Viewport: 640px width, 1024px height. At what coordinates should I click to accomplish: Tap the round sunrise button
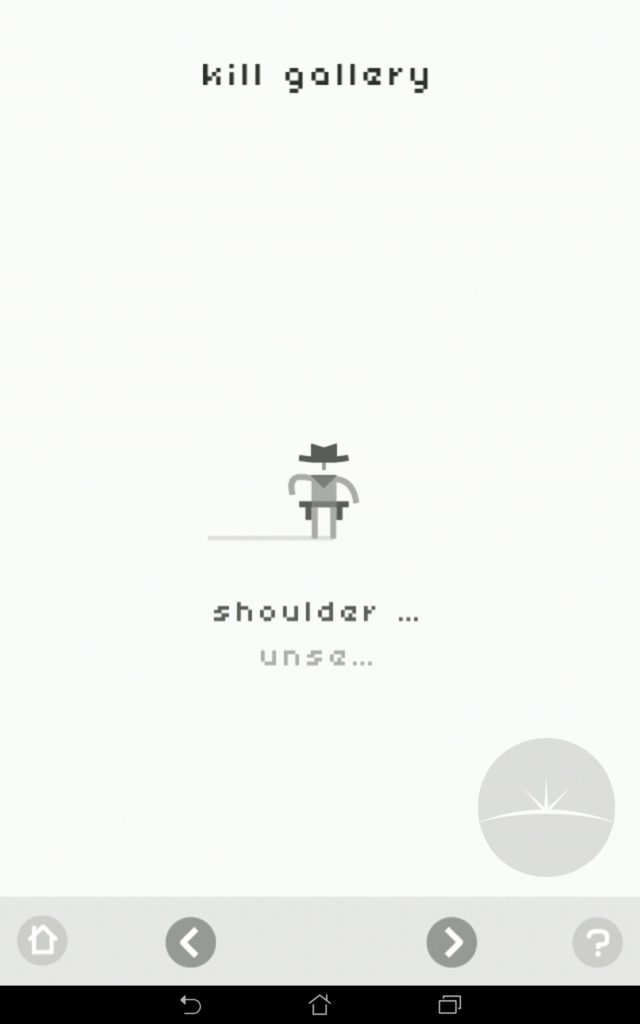click(x=546, y=807)
